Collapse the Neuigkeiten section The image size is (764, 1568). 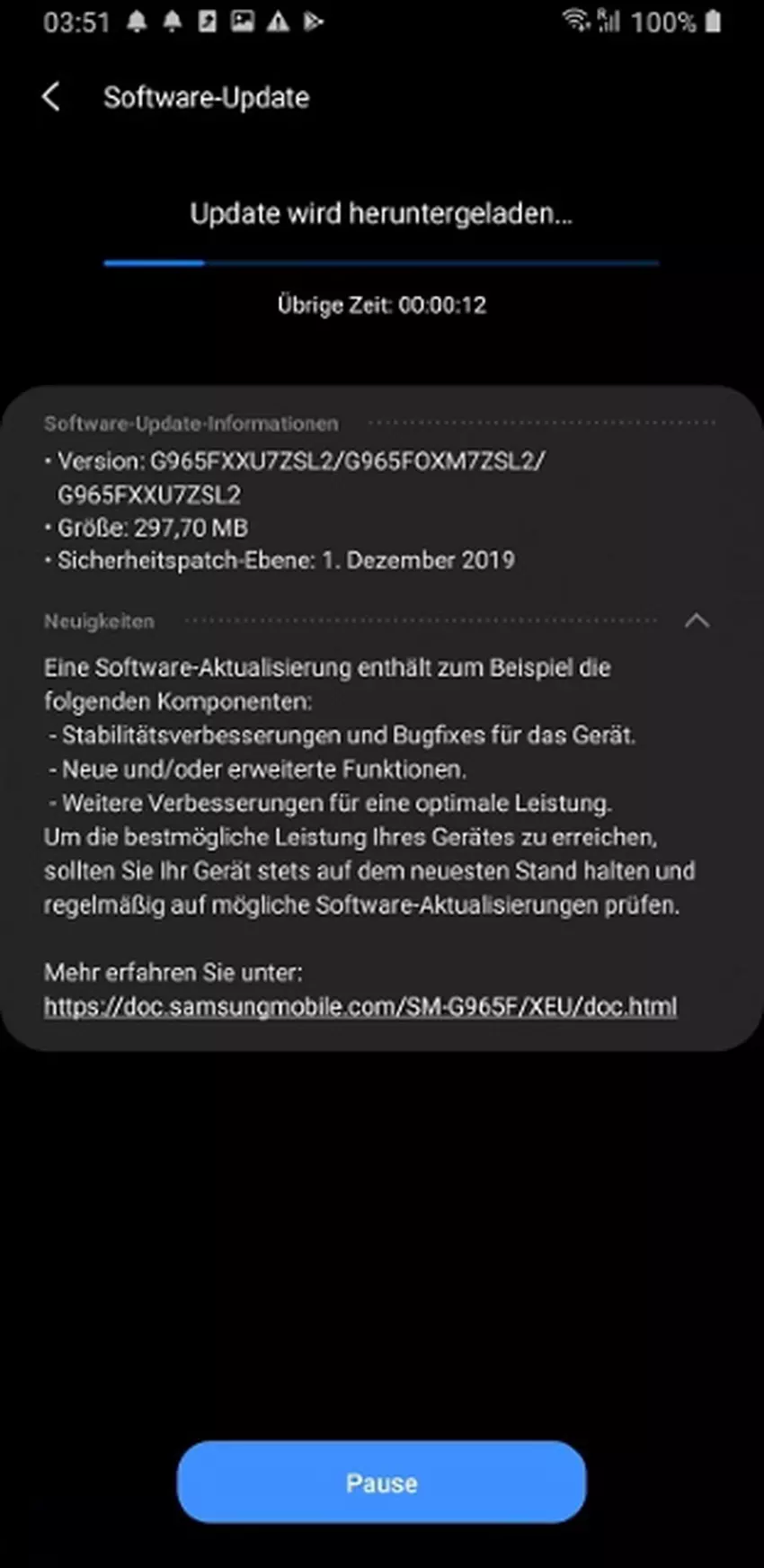click(697, 621)
